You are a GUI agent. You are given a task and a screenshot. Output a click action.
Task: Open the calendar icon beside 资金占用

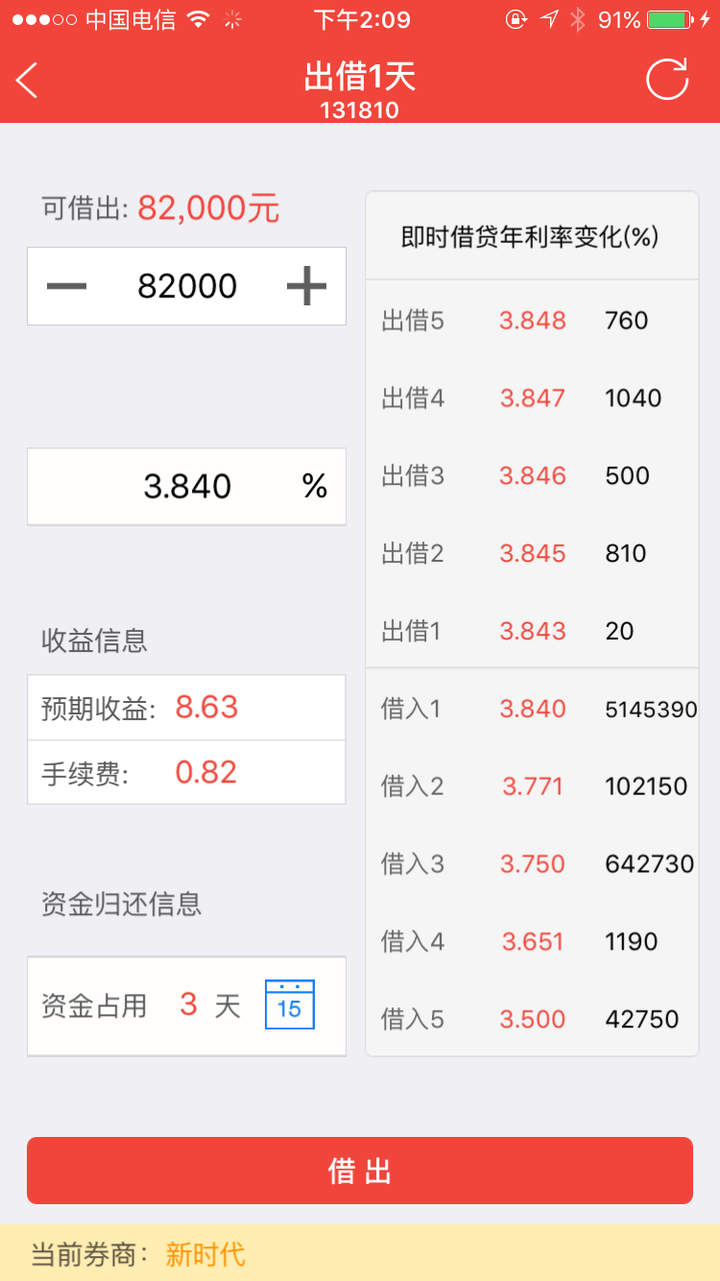[290, 1005]
